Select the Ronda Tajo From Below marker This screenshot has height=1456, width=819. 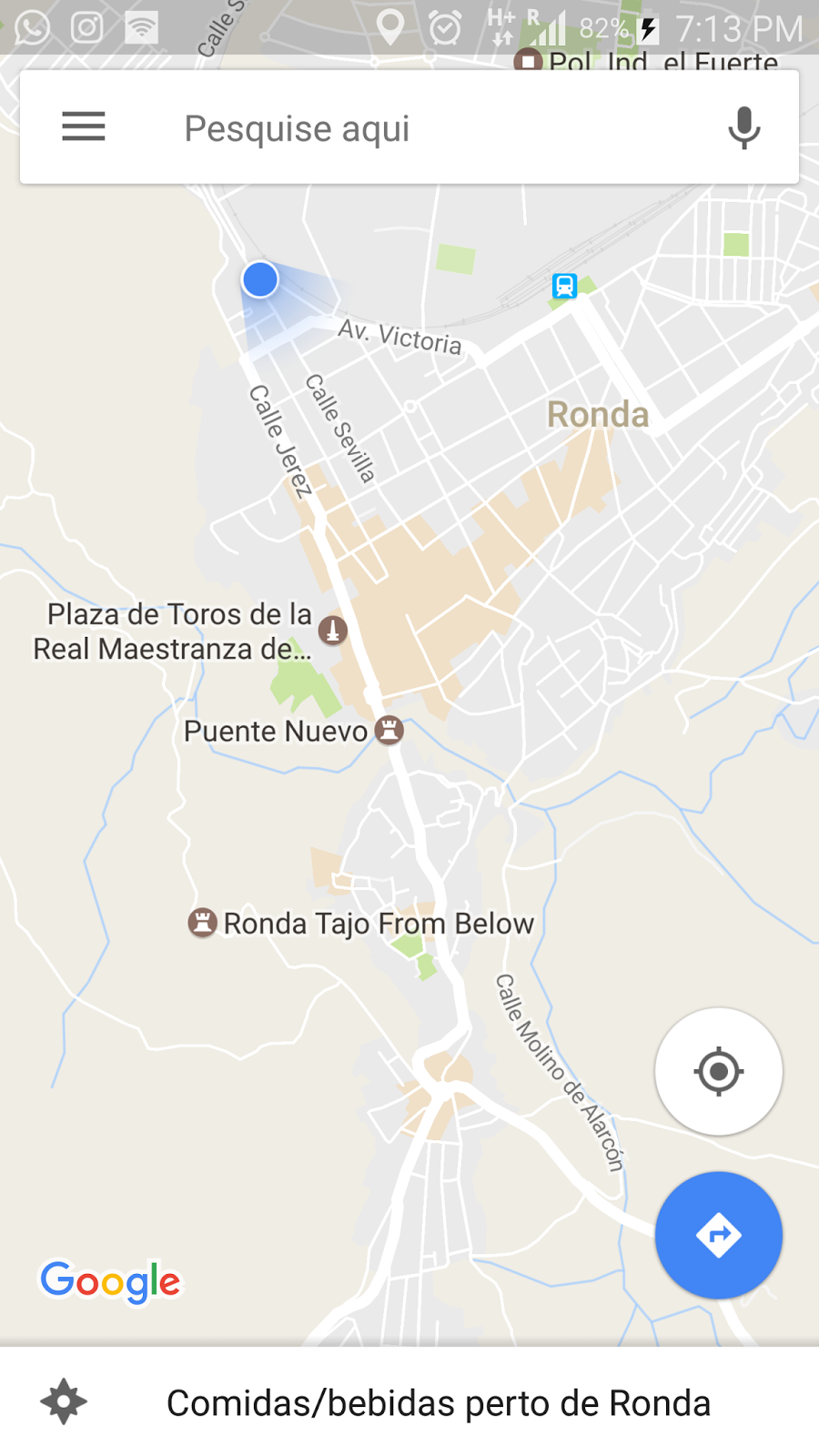pos(202,923)
